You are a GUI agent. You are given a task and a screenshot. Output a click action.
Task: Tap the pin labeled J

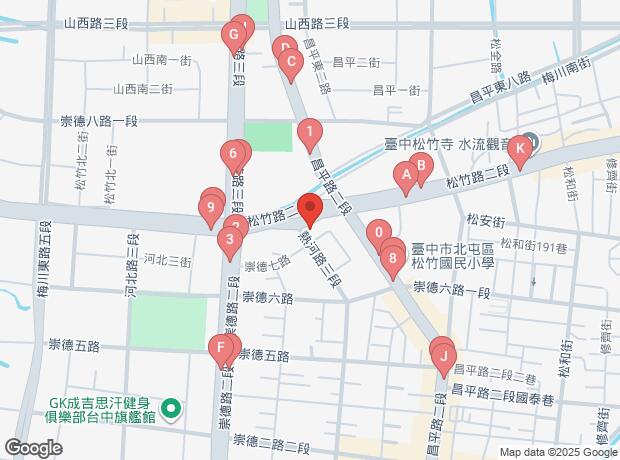[441, 354]
